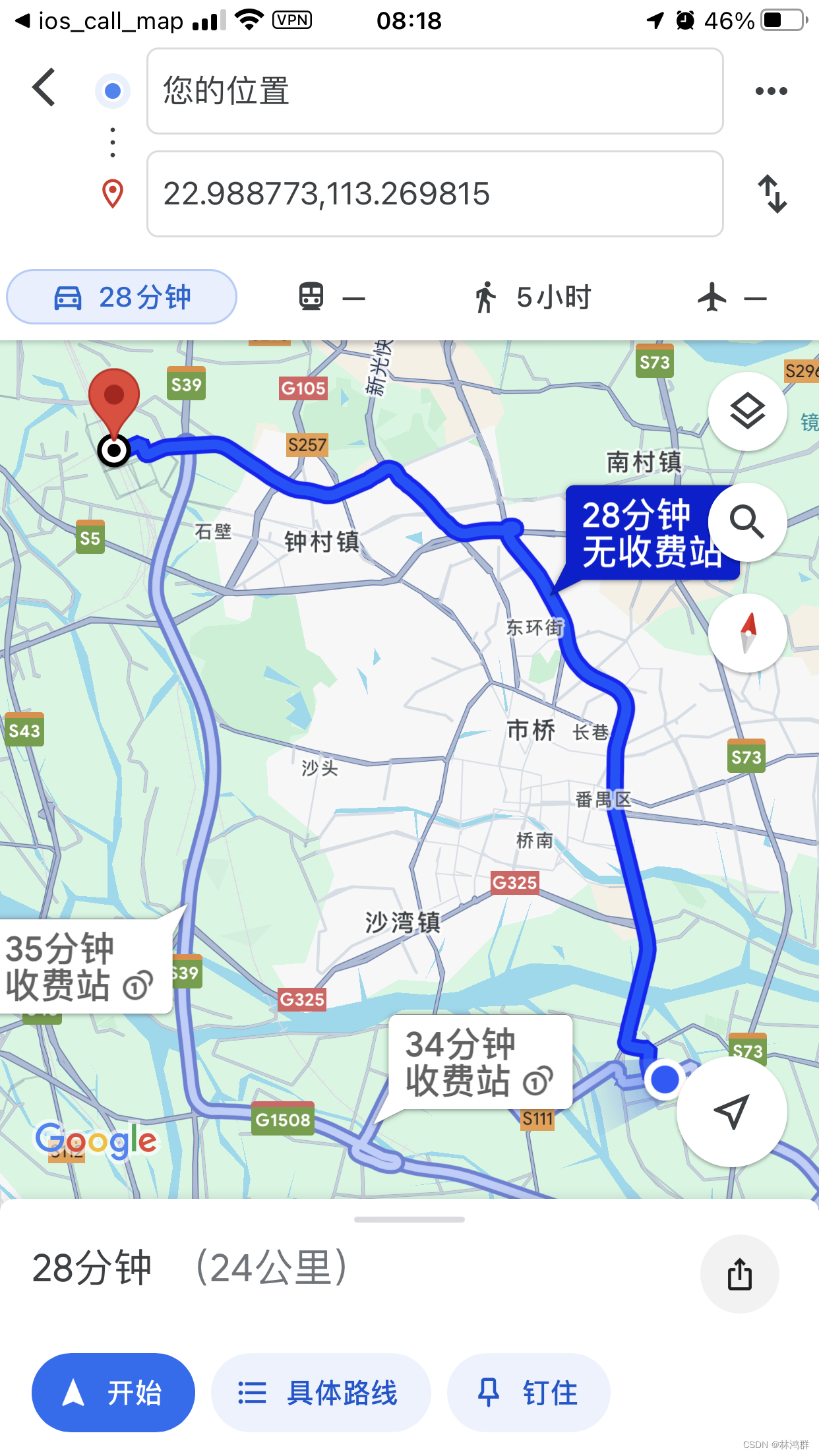Pin this route with 钉住
Viewport: 819px width, 1456px height.
[x=528, y=1393]
